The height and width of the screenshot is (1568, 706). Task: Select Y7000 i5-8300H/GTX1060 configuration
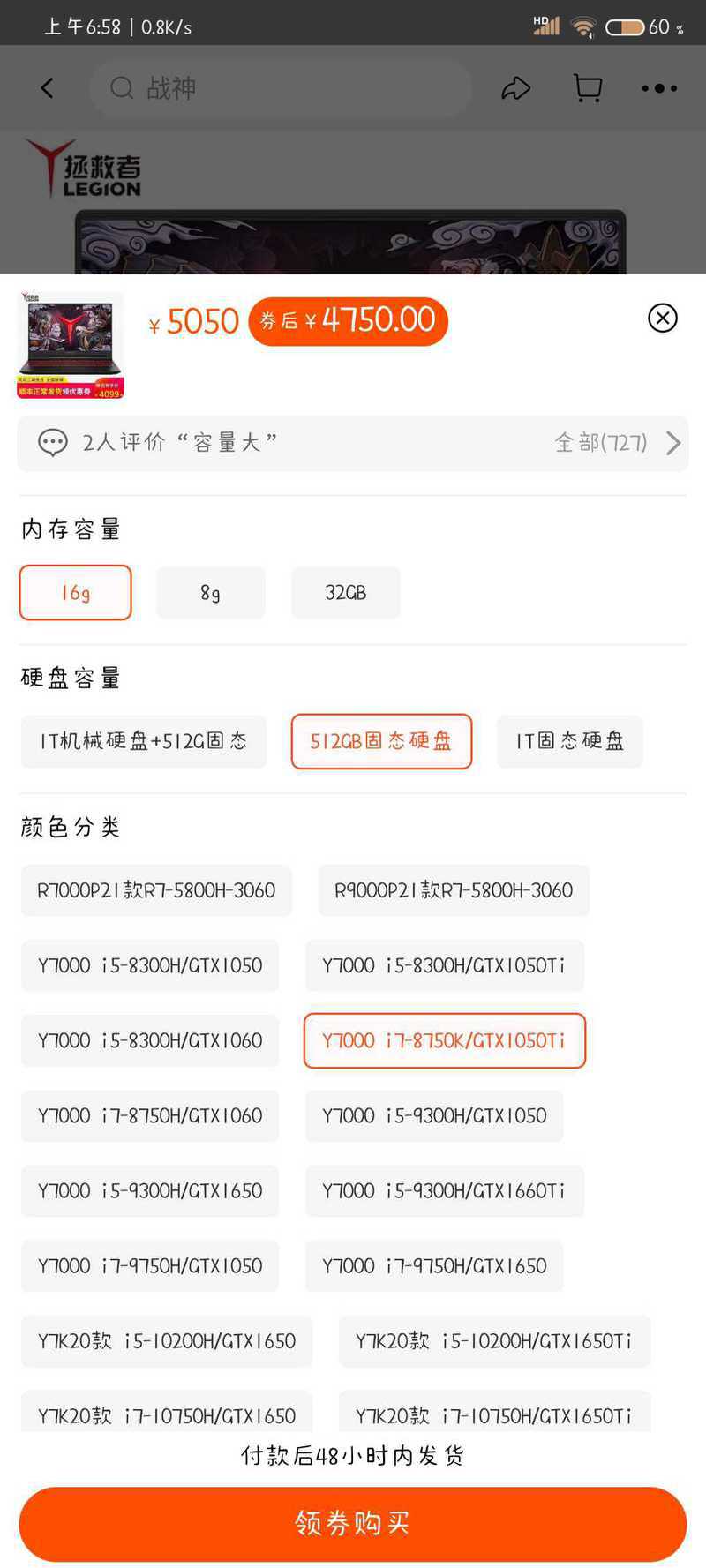click(150, 1040)
